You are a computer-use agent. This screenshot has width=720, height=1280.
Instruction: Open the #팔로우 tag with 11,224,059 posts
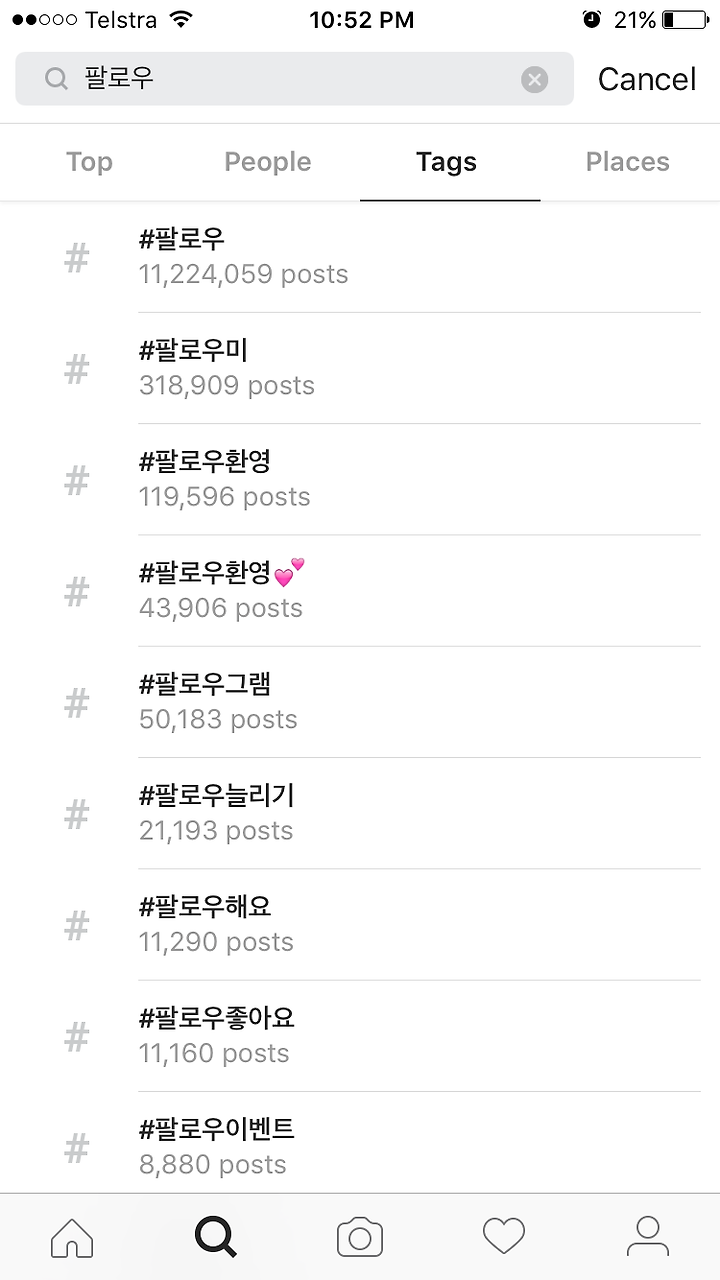(360, 257)
